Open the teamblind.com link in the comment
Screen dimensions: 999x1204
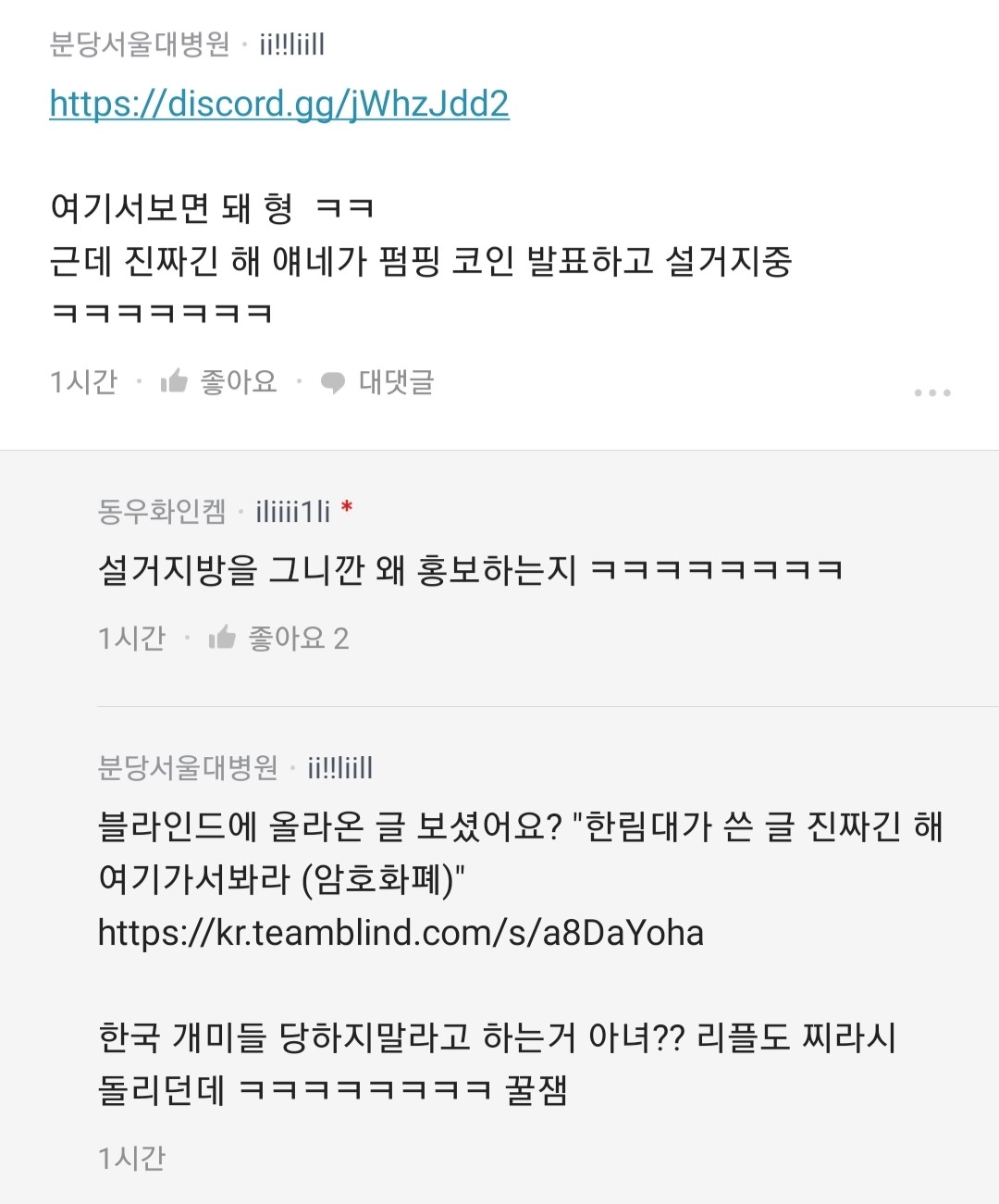402,935
